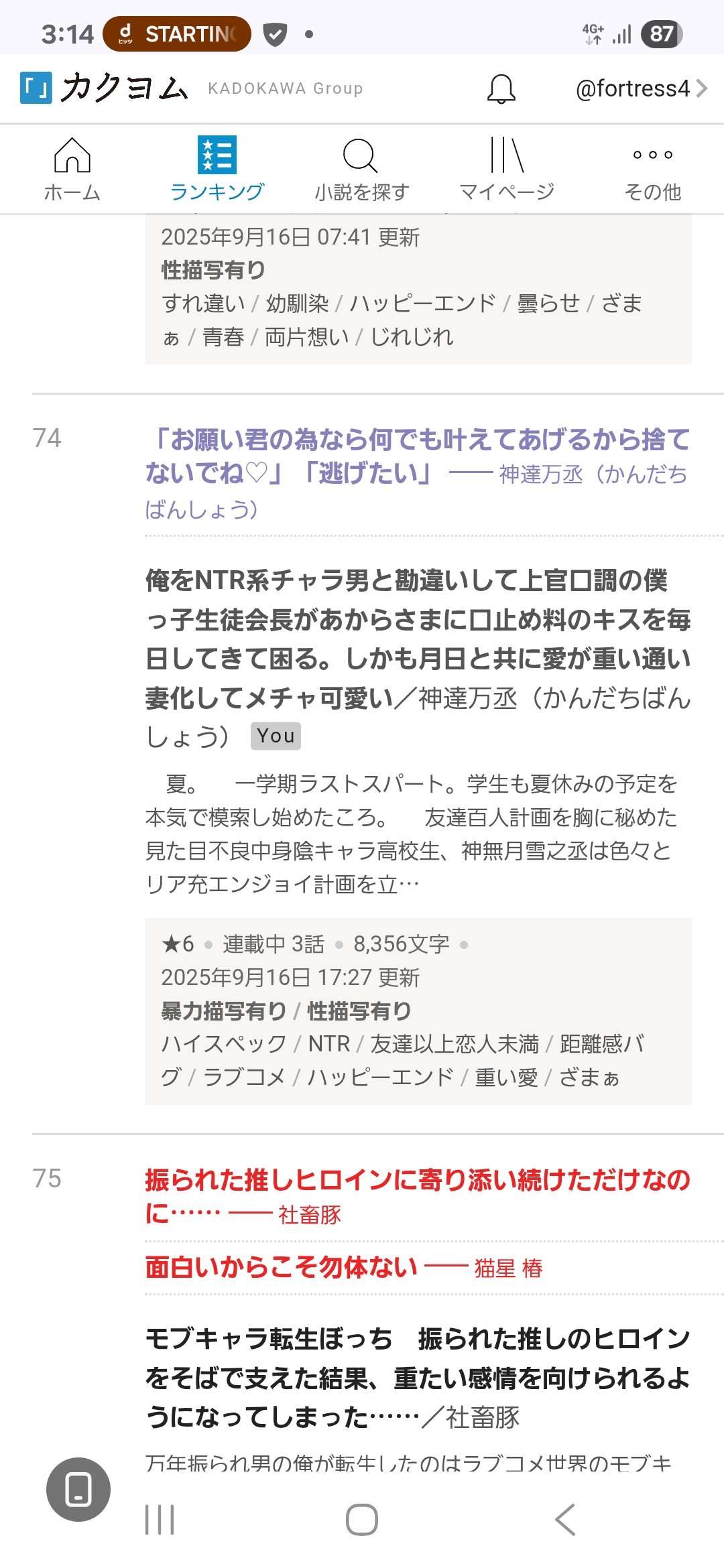Open the 友達以上恋人未満 tag
The image size is (724, 1568).
tap(455, 1044)
